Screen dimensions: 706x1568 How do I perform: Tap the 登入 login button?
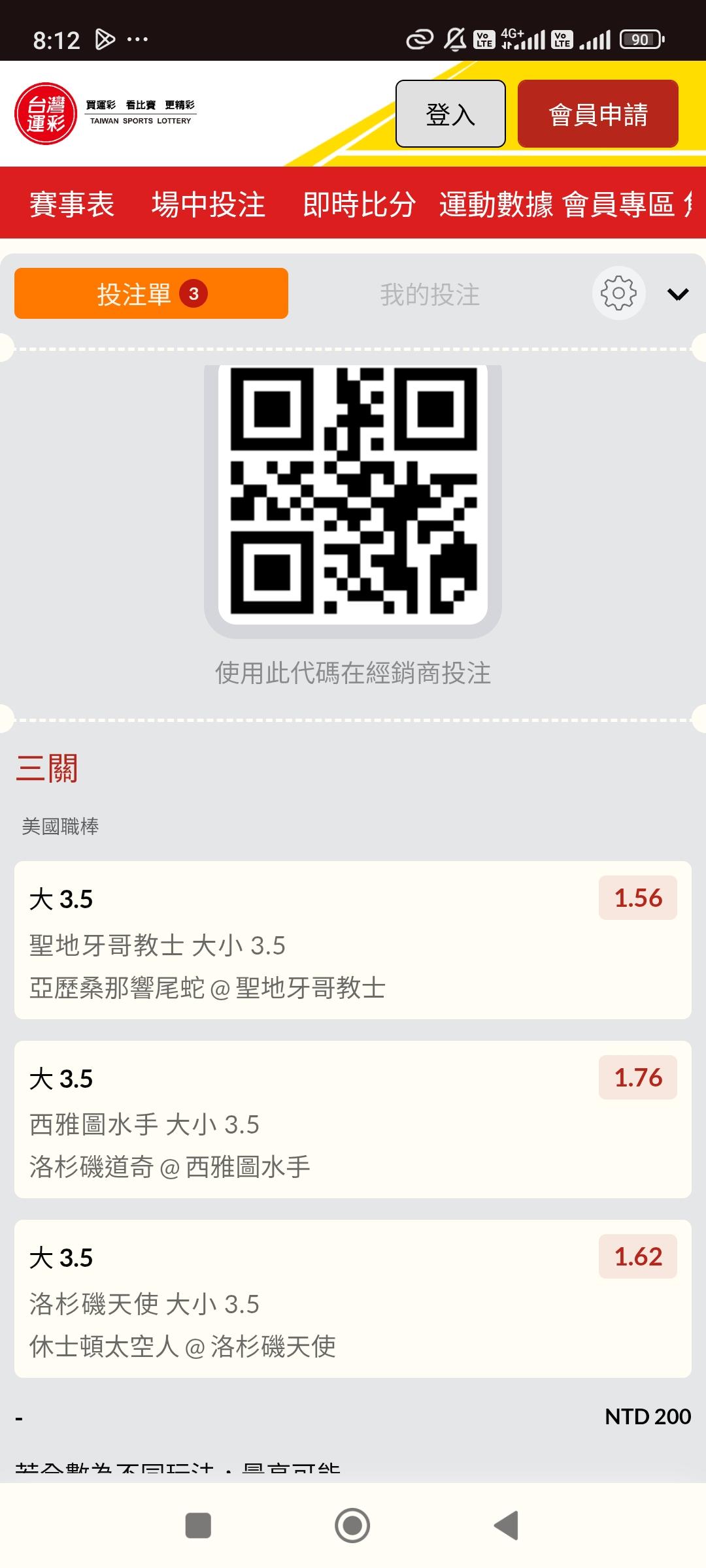tap(450, 114)
